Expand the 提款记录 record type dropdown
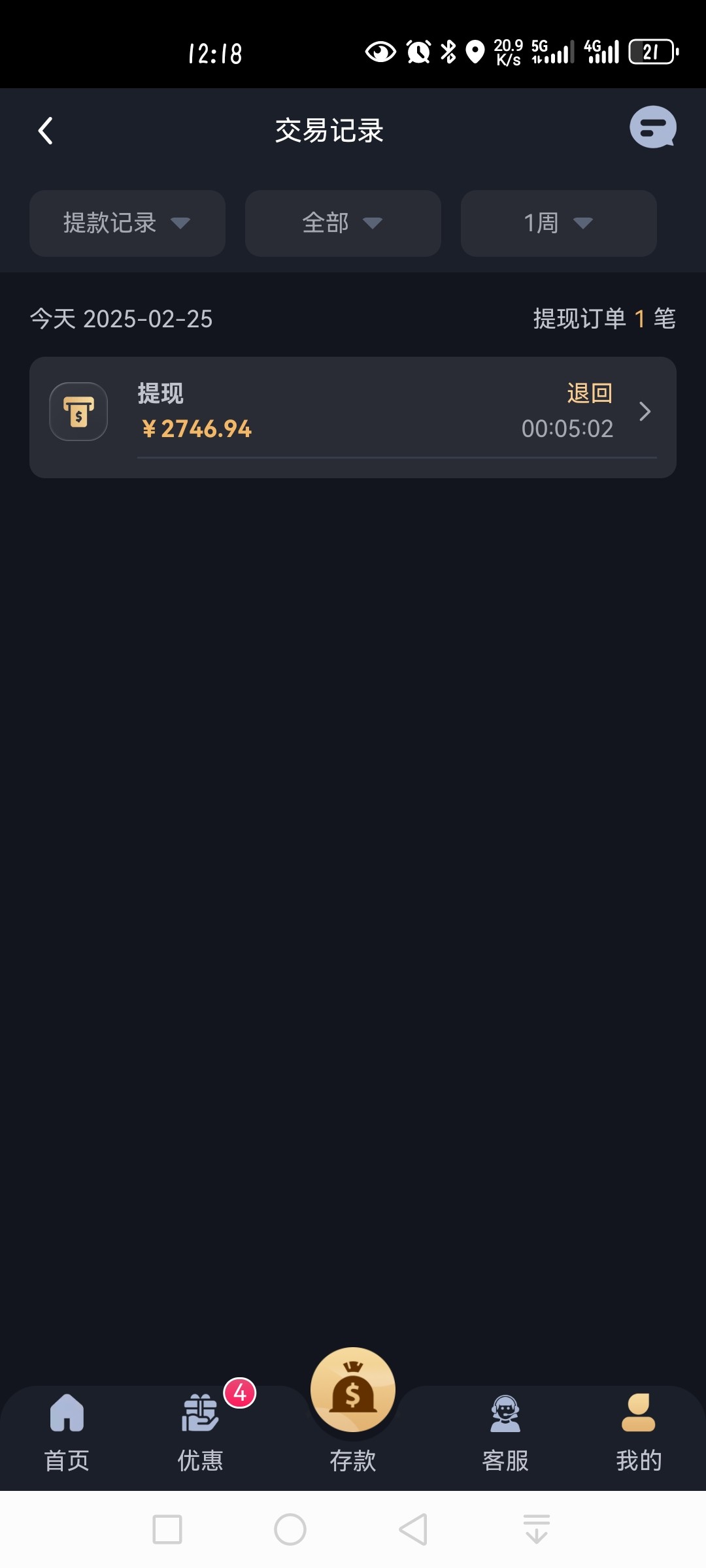The width and height of the screenshot is (706, 1568). 127,223
